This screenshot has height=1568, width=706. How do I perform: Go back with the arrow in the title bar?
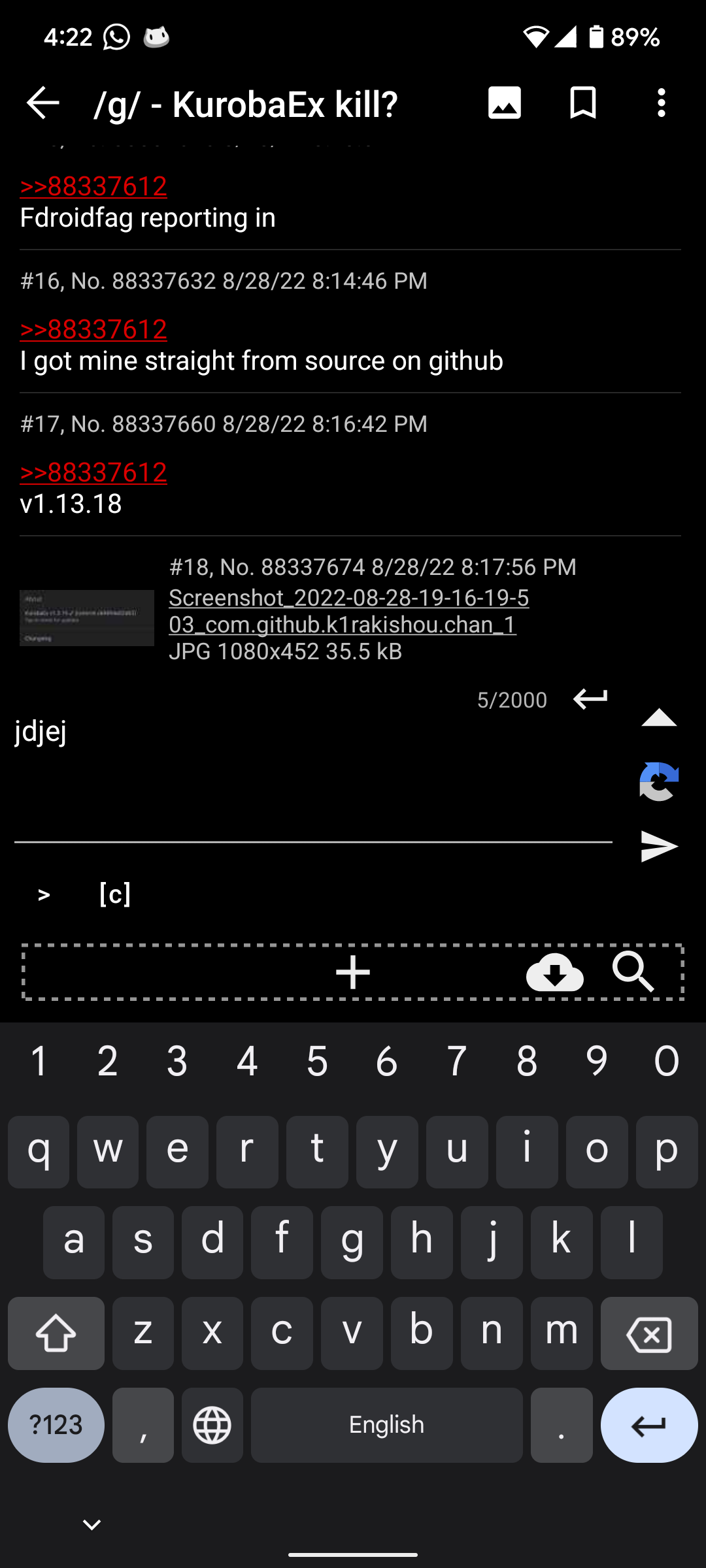pyautogui.click(x=41, y=103)
